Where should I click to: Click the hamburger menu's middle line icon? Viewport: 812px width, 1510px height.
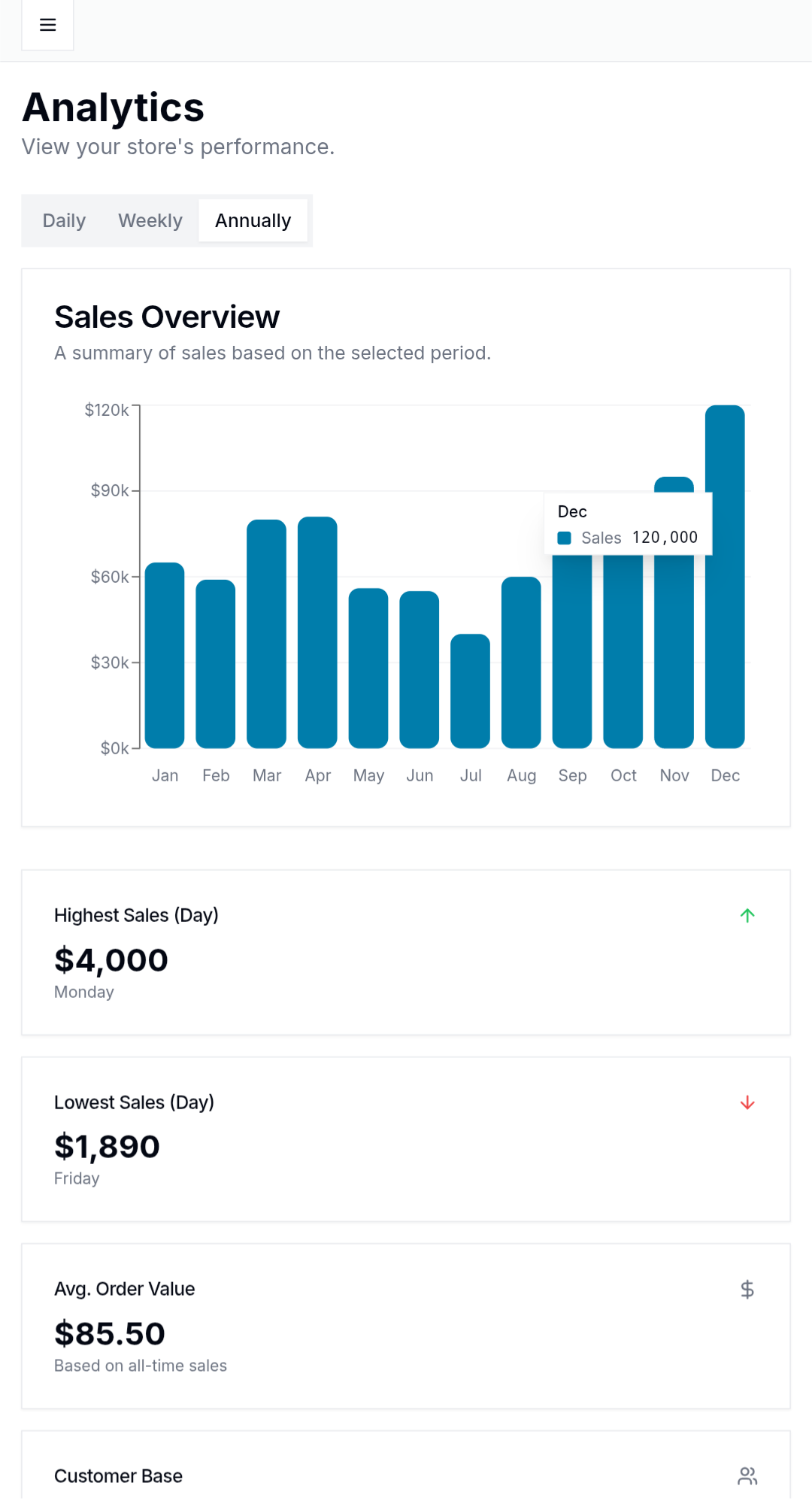[x=47, y=25]
